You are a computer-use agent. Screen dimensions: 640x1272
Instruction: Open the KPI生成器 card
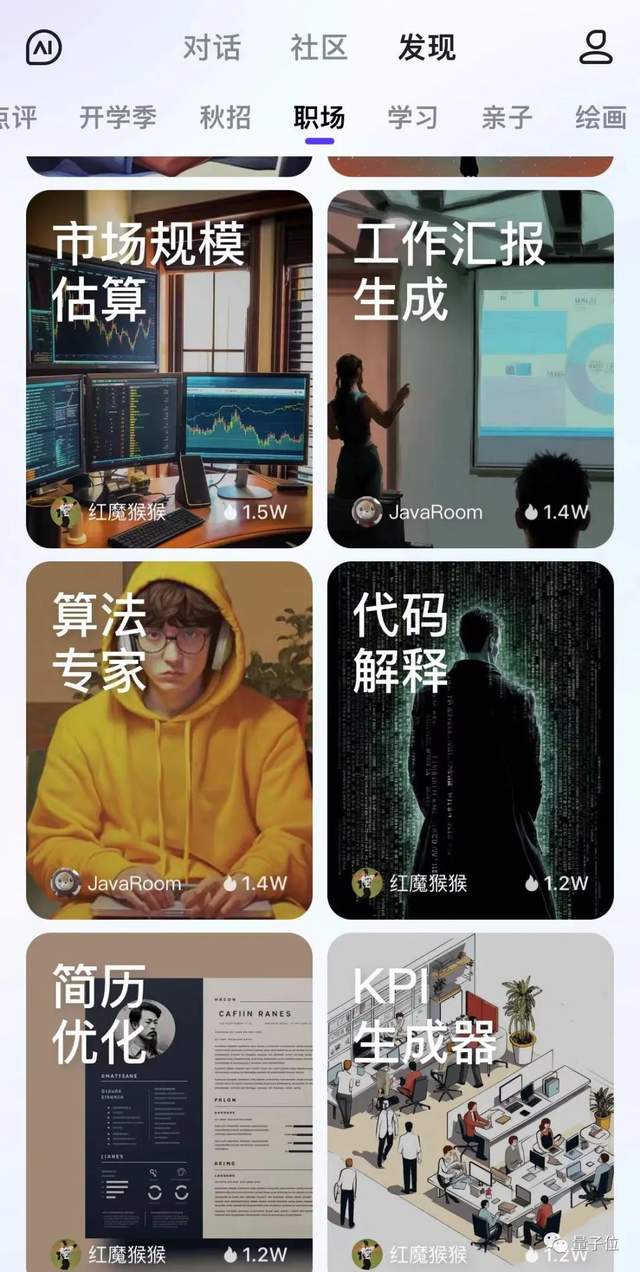(x=470, y=1100)
